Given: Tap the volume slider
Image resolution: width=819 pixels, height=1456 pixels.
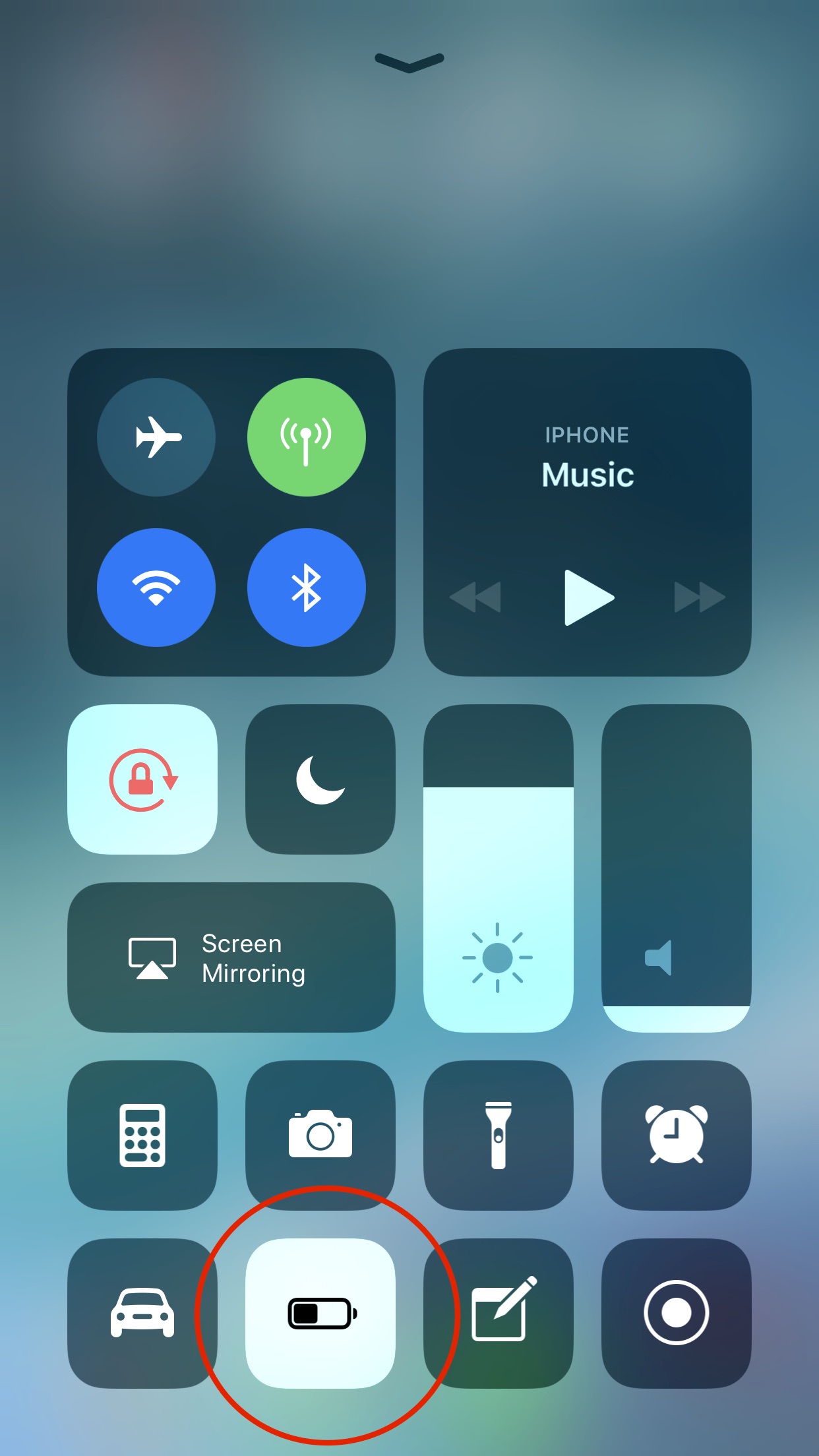Looking at the screenshot, I should [x=677, y=868].
